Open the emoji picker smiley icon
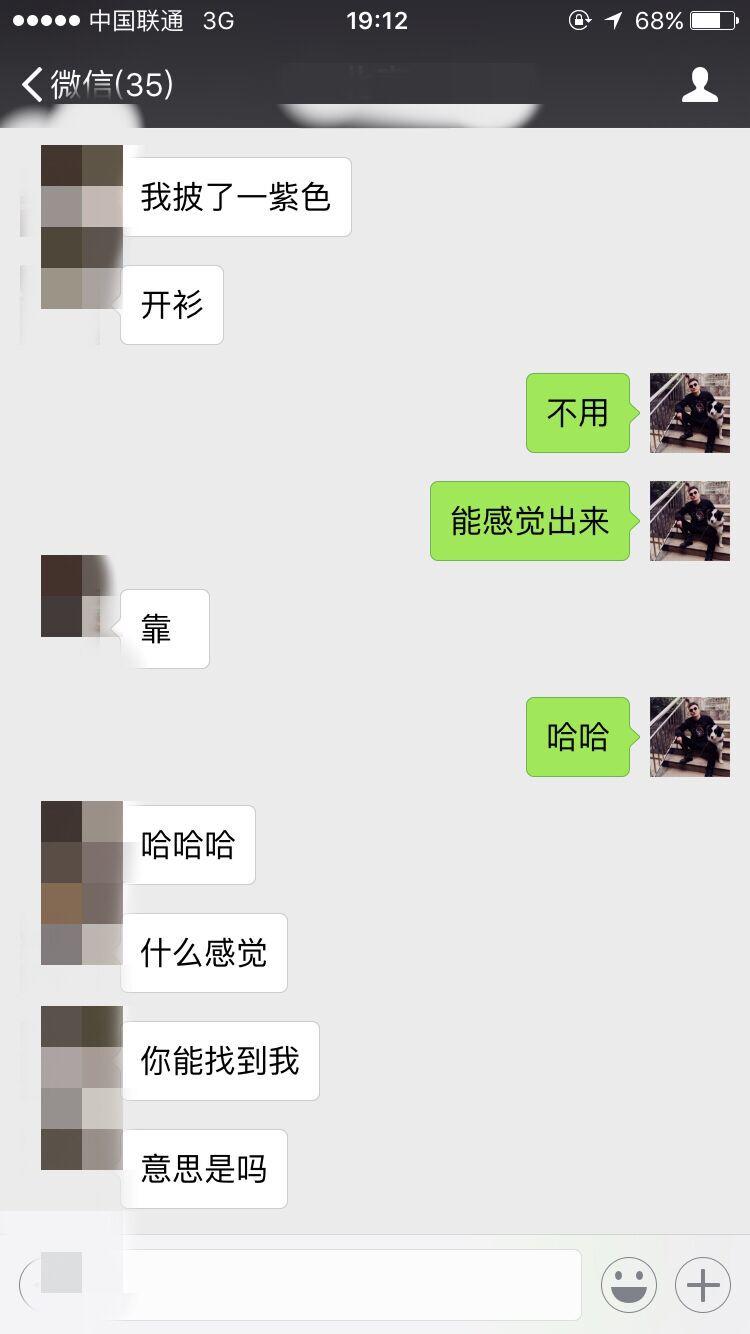This screenshot has width=750, height=1334. click(629, 1284)
